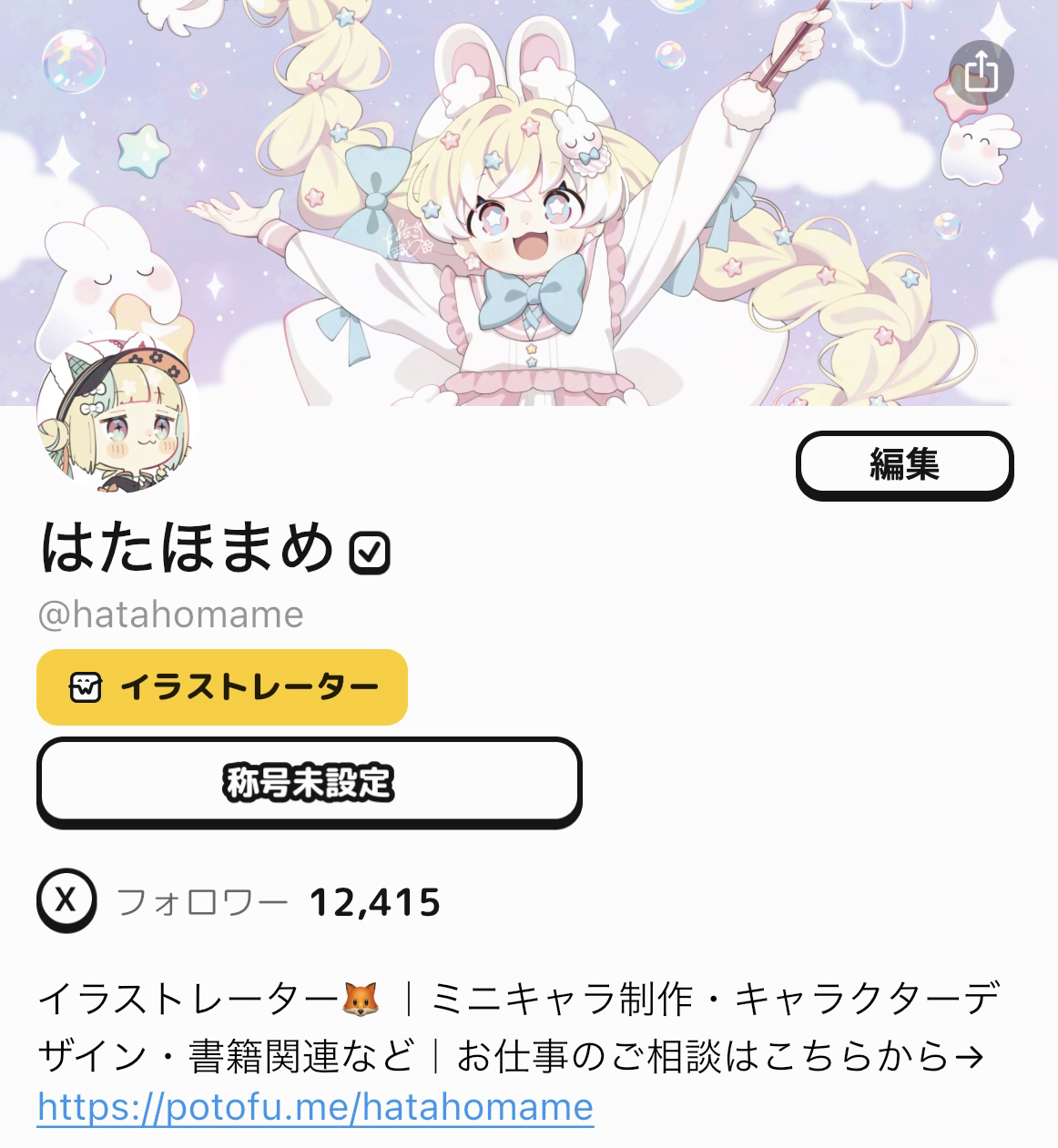The width and height of the screenshot is (1058, 1148).
Task: Share this profile via the share icon
Action: tap(980, 72)
